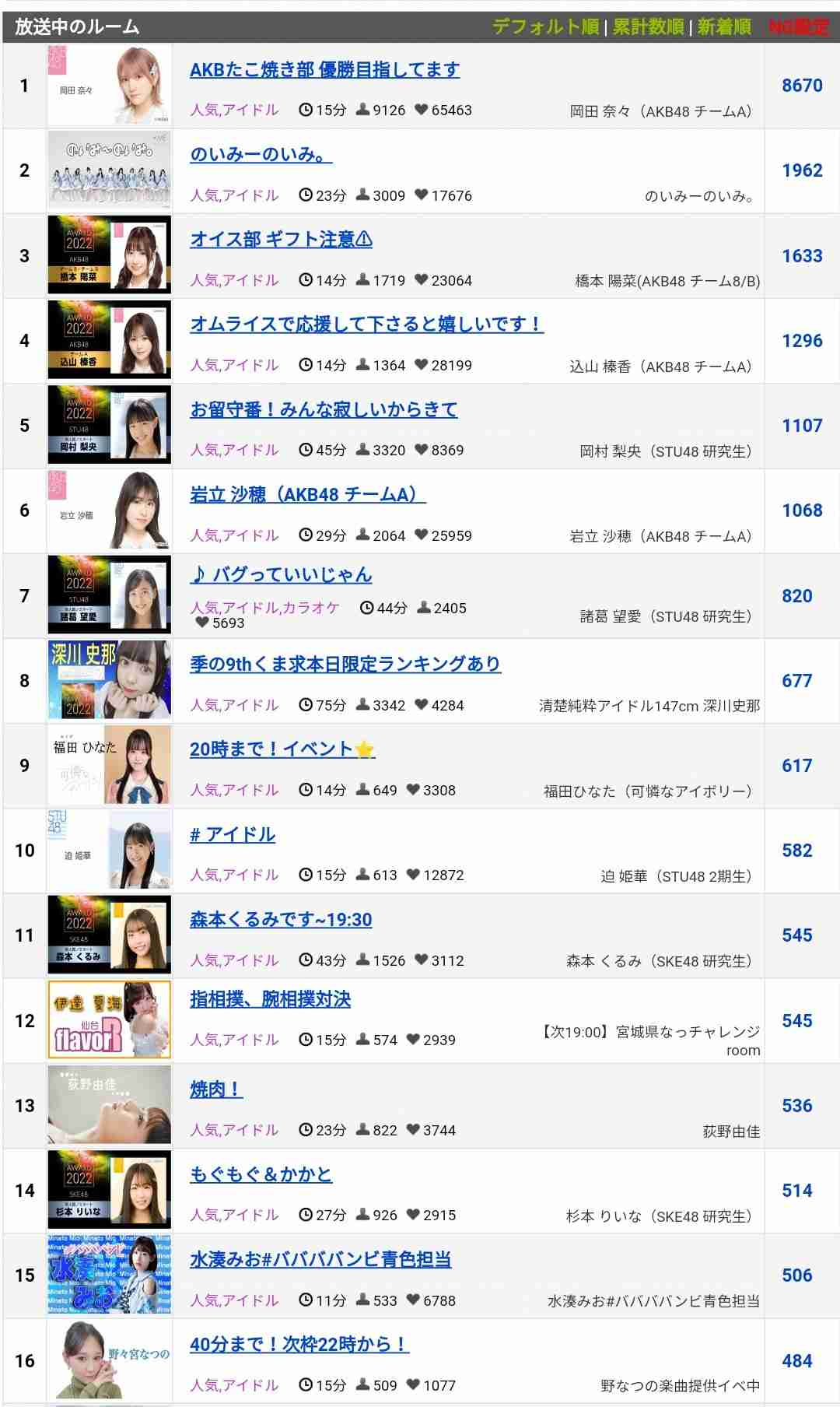840x1407 pixels.
Task: Open the # アイドル room link
Action: tap(233, 834)
